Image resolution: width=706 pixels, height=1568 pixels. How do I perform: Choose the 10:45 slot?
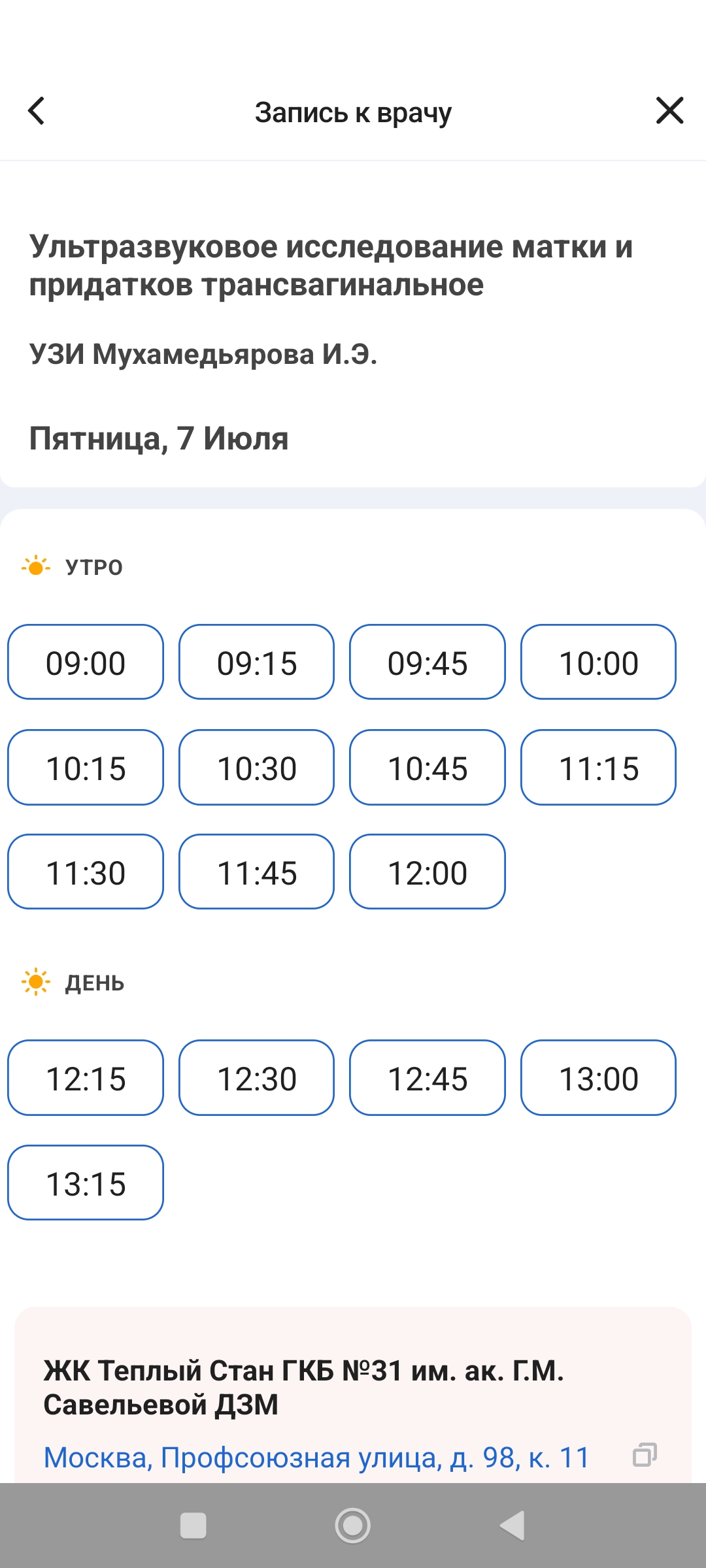[428, 768]
